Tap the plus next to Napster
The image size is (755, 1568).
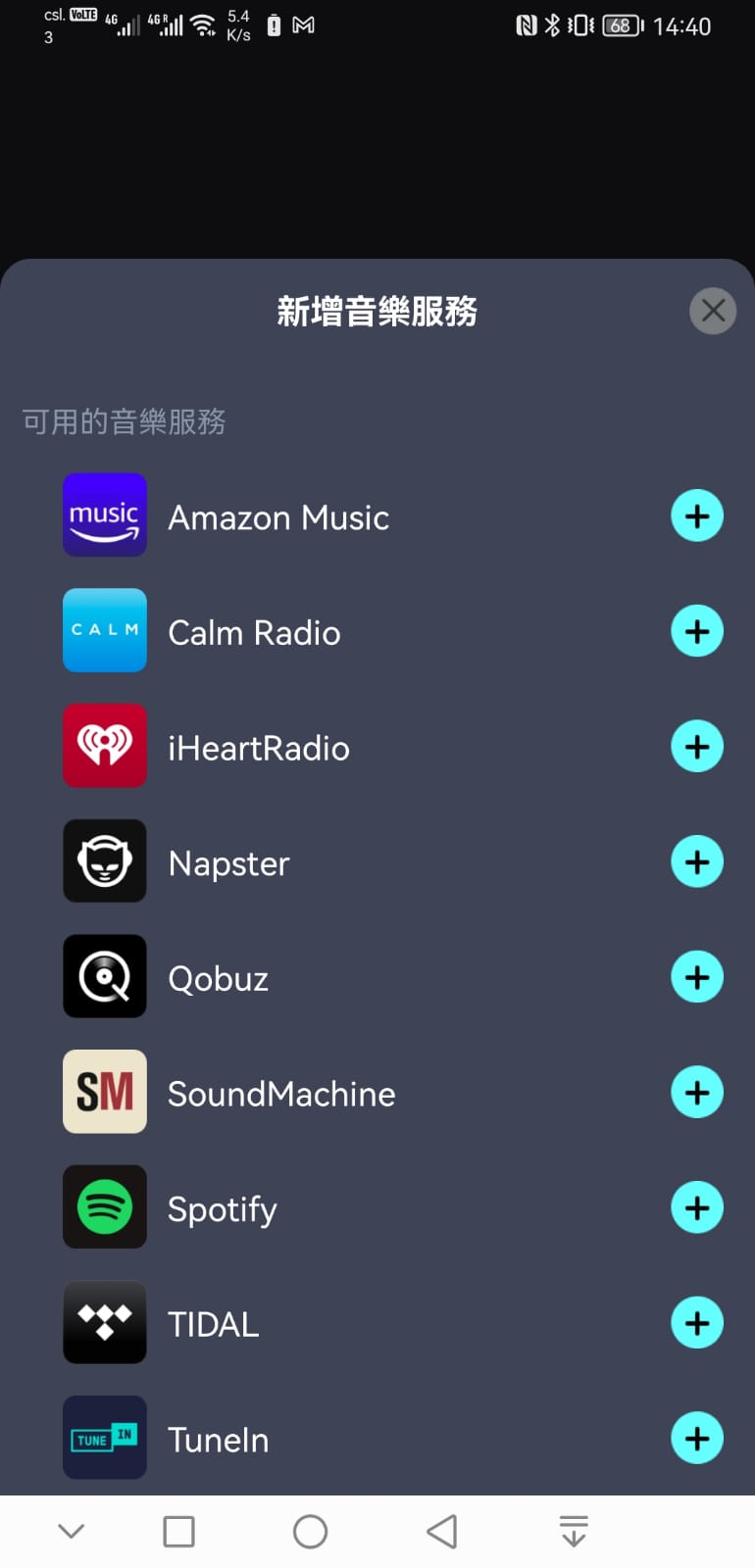(x=697, y=861)
